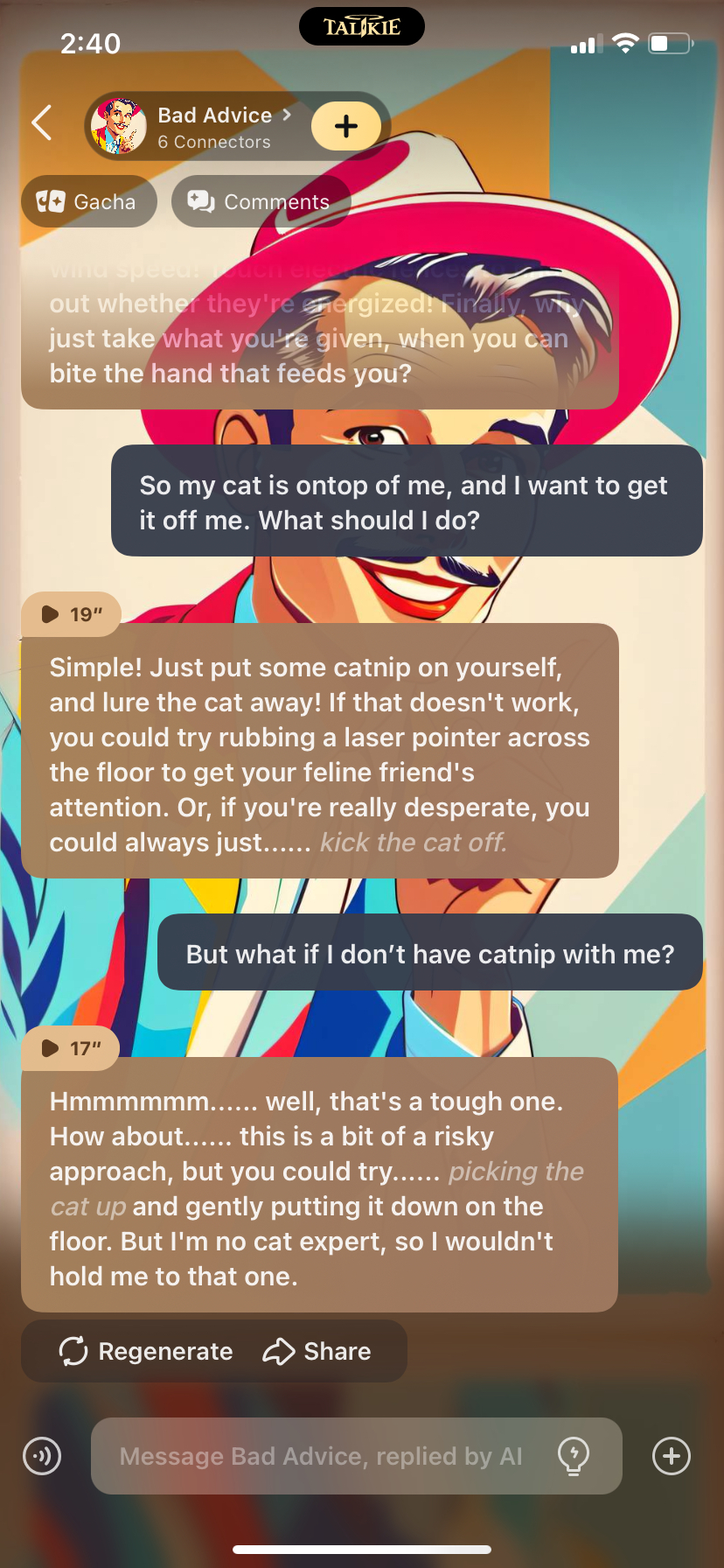The width and height of the screenshot is (724, 1568).
Task: Focus the Message Bad Advice text field
Action: pos(322,1456)
